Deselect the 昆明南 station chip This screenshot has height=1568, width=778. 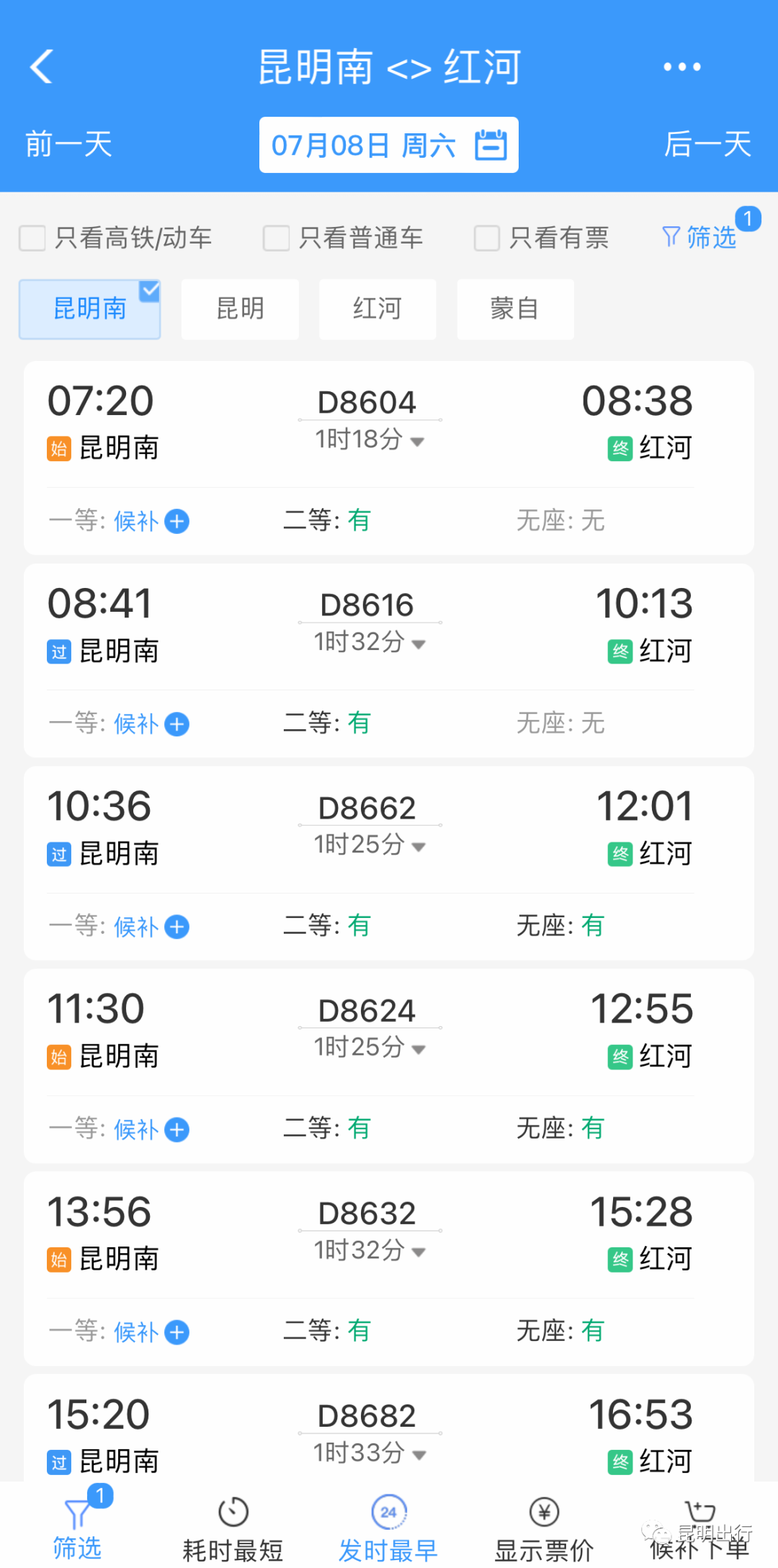[x=90, y=308]
